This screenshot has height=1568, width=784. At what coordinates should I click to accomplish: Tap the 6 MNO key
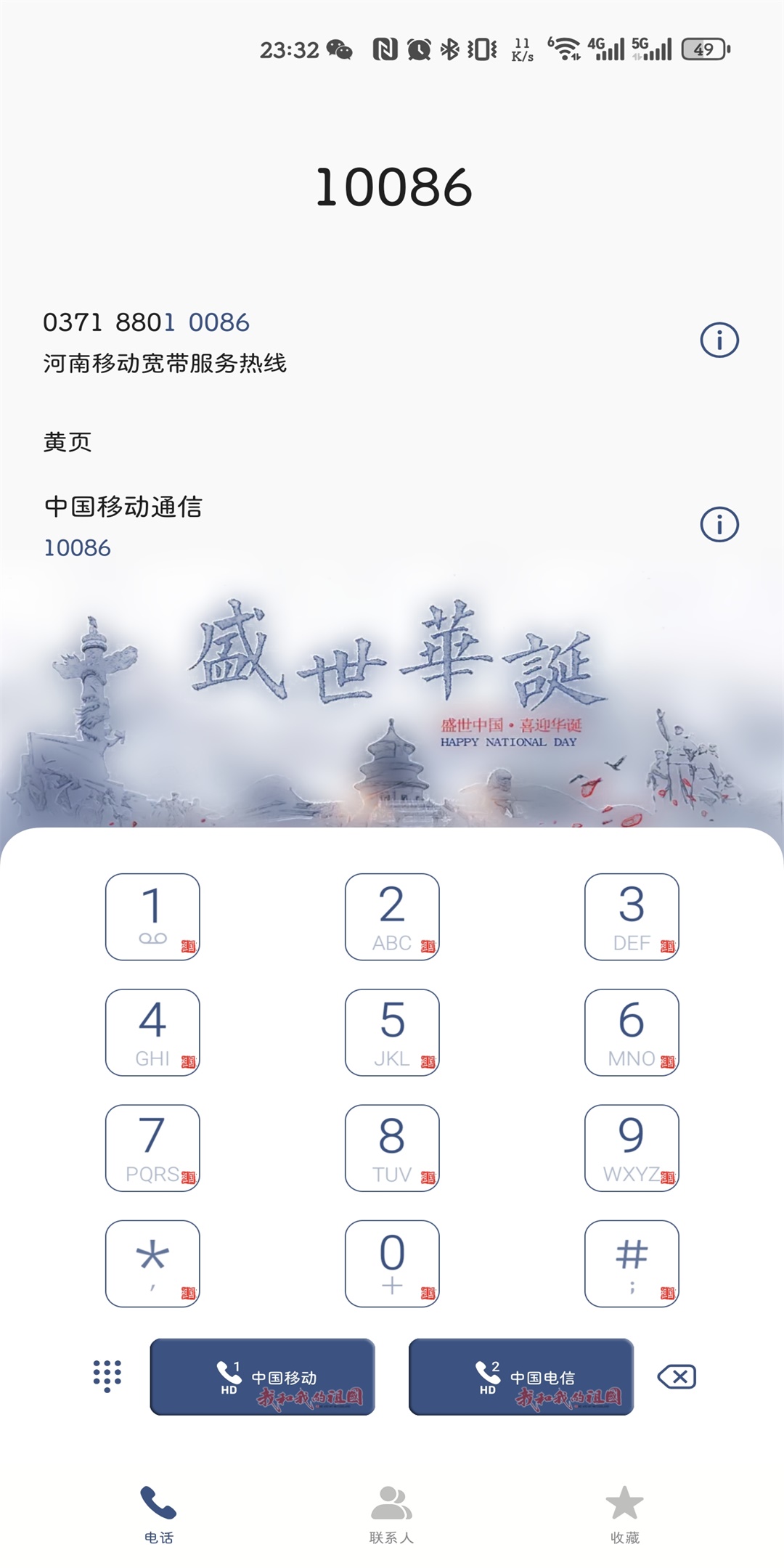(x=632, y=1032)
